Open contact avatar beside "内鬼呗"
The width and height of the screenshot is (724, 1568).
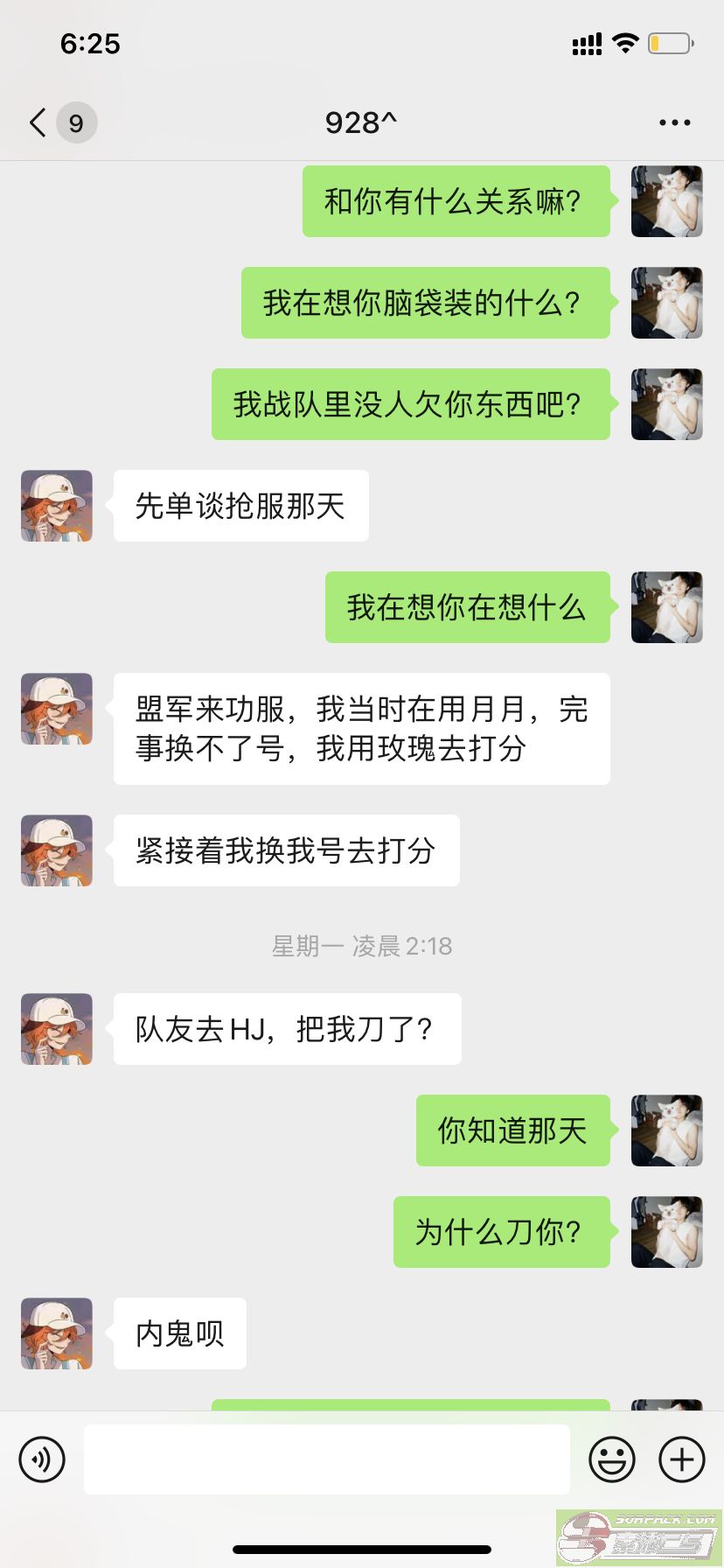pyautogui.click(x=57, y=1333)
